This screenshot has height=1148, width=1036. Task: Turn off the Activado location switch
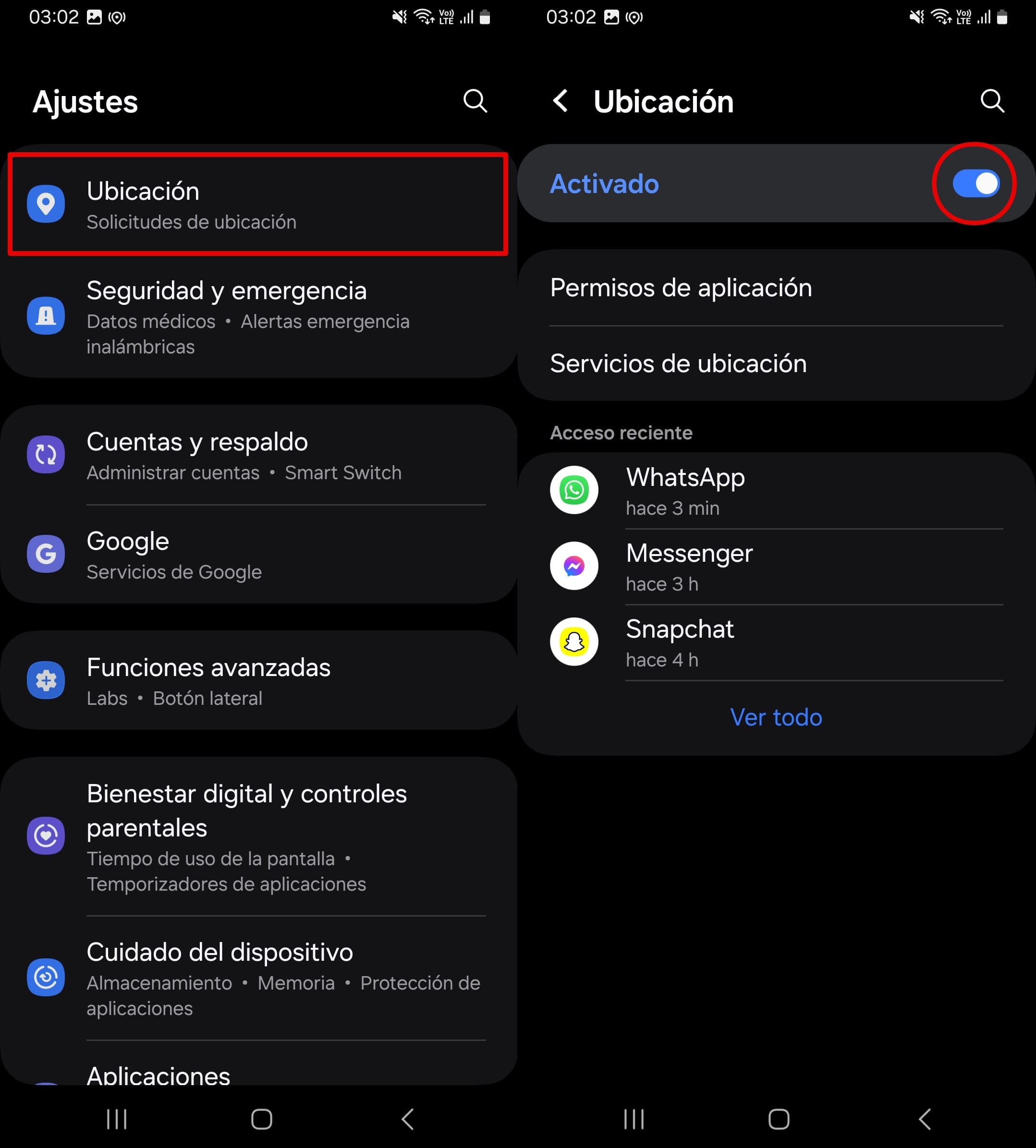(x=975, y=184)
